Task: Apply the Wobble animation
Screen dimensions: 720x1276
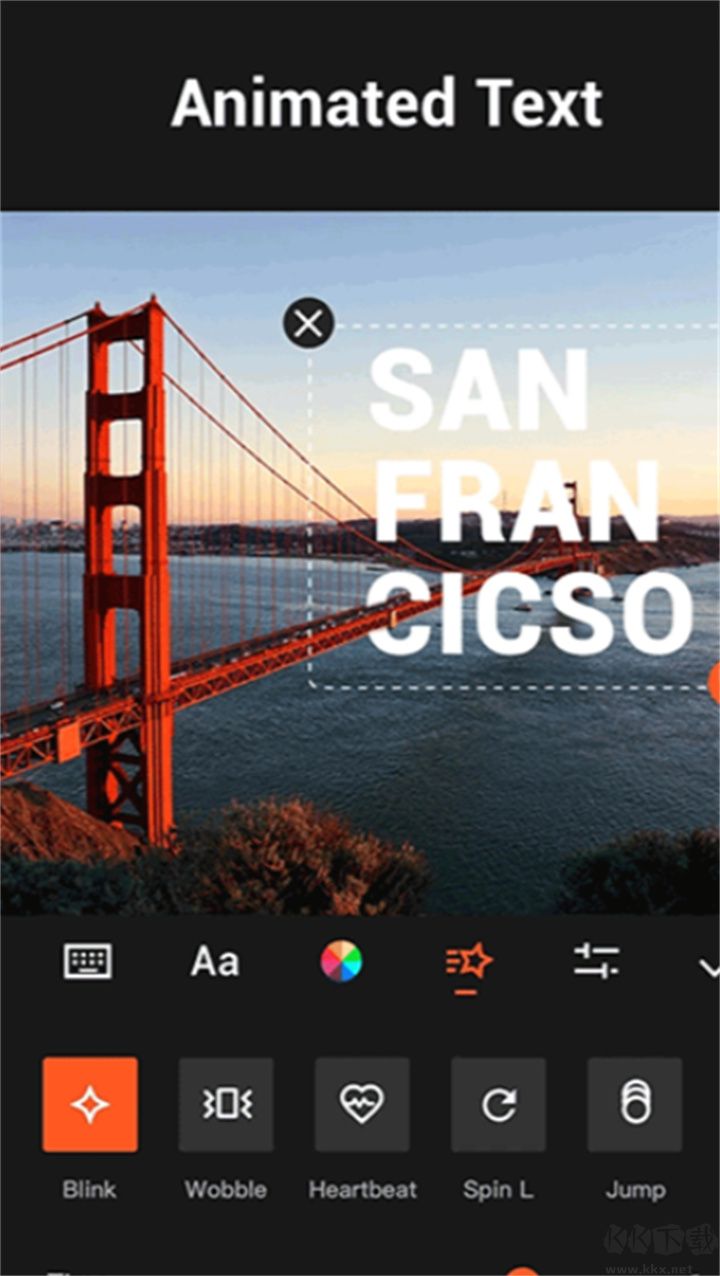Action: tap(226, 1104)
